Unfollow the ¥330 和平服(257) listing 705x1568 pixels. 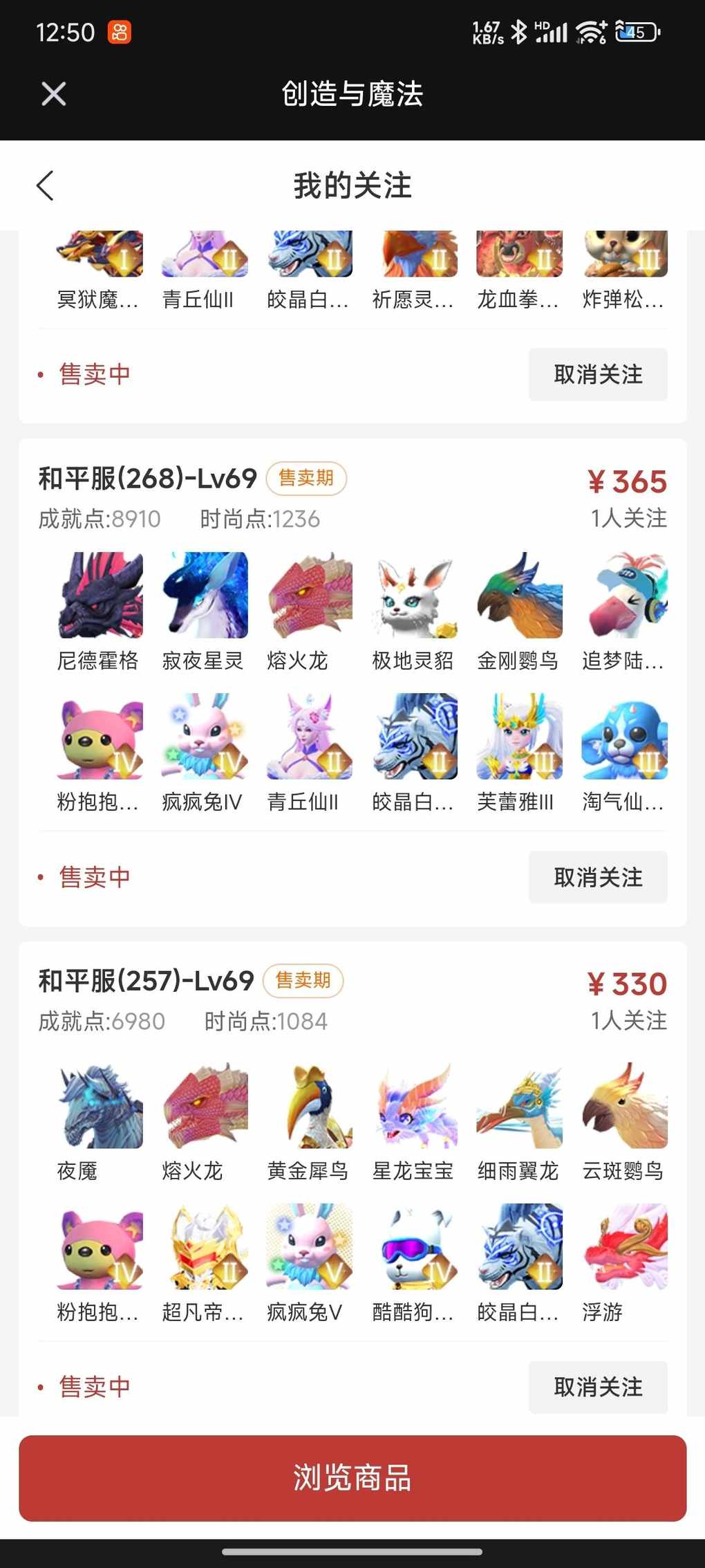pyautogui.click(x=598, y=1387)
